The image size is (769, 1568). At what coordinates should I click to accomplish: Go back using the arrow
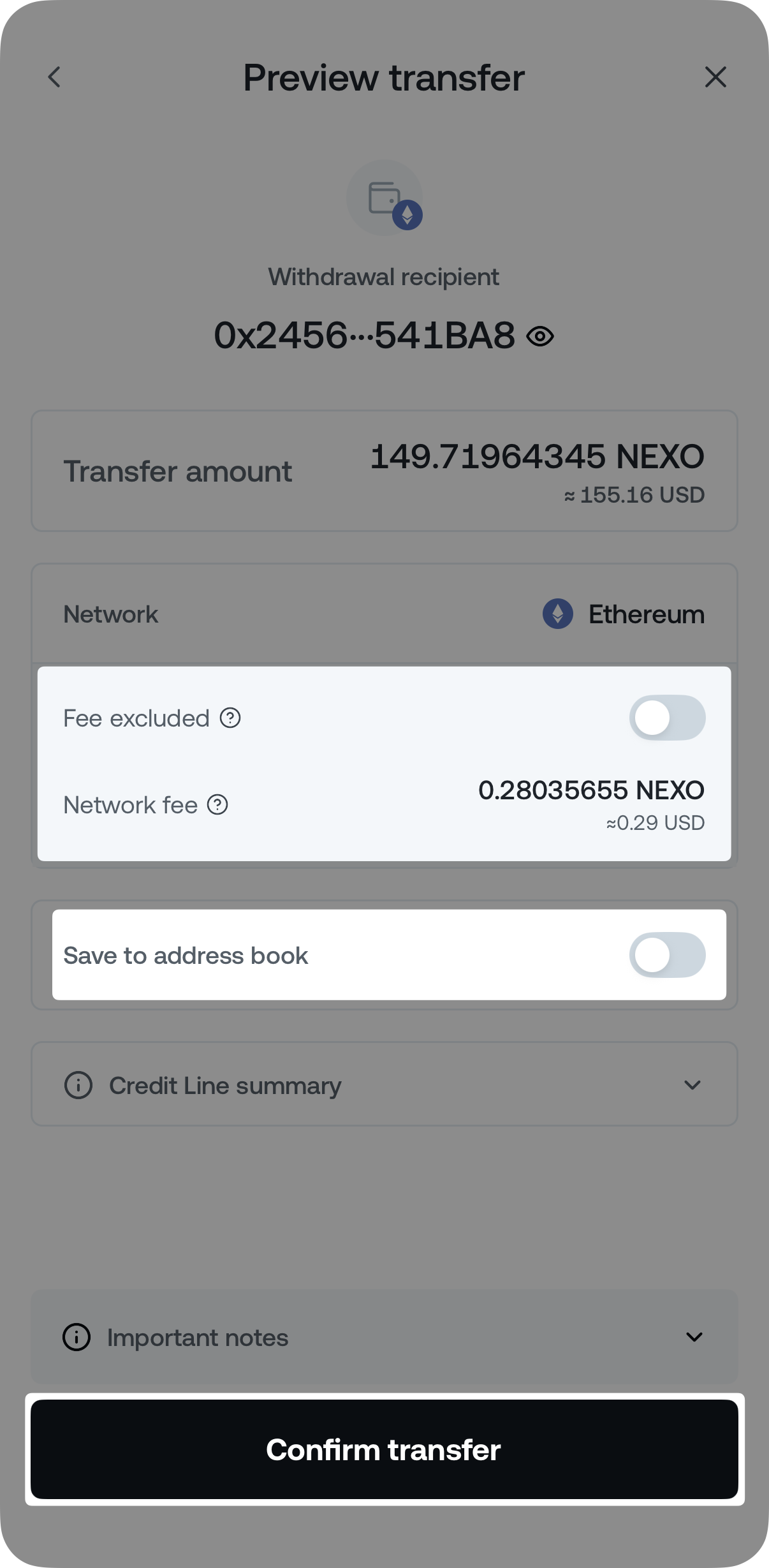click(x=55, y=77)
